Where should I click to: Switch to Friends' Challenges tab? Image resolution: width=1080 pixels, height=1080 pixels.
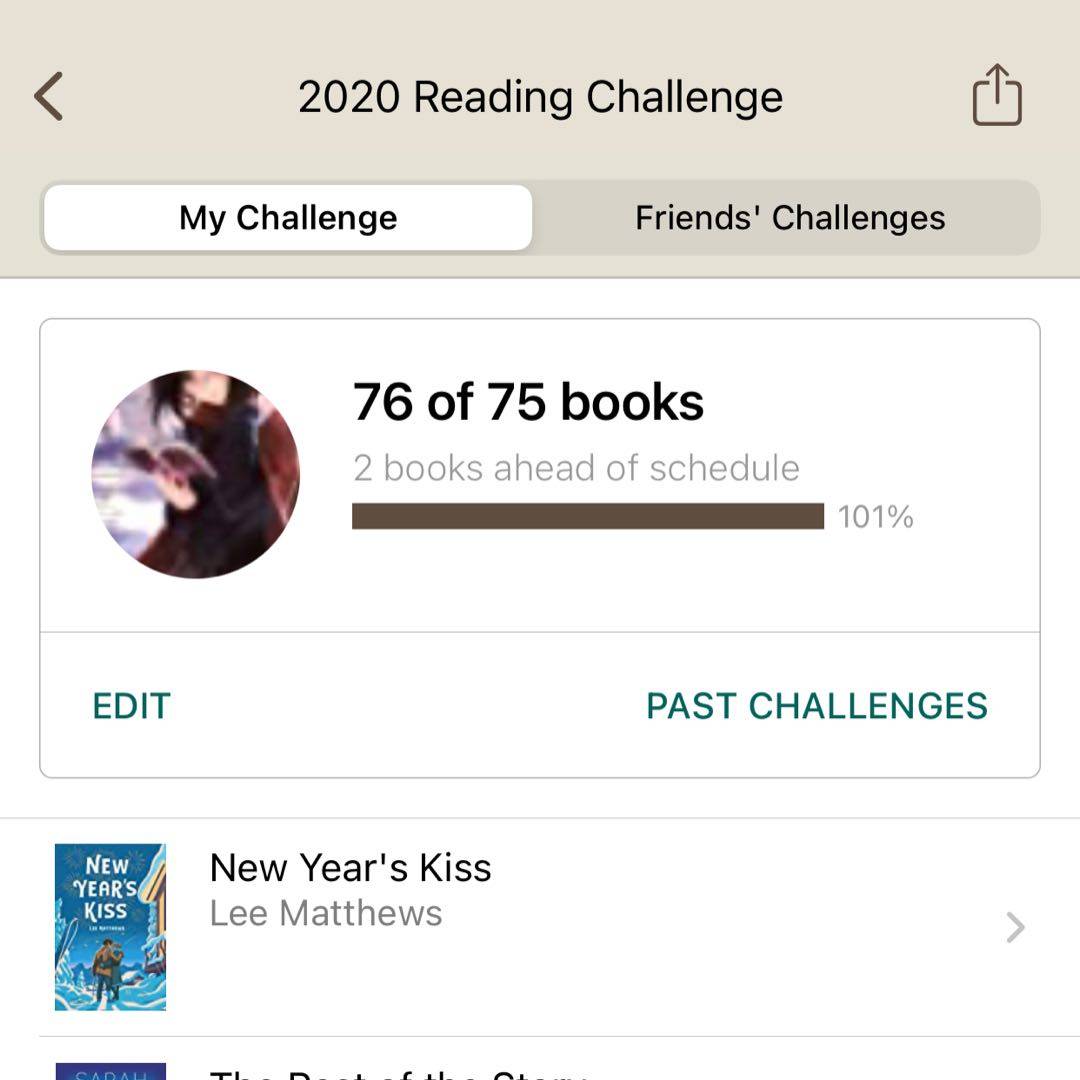click(789, 218)
